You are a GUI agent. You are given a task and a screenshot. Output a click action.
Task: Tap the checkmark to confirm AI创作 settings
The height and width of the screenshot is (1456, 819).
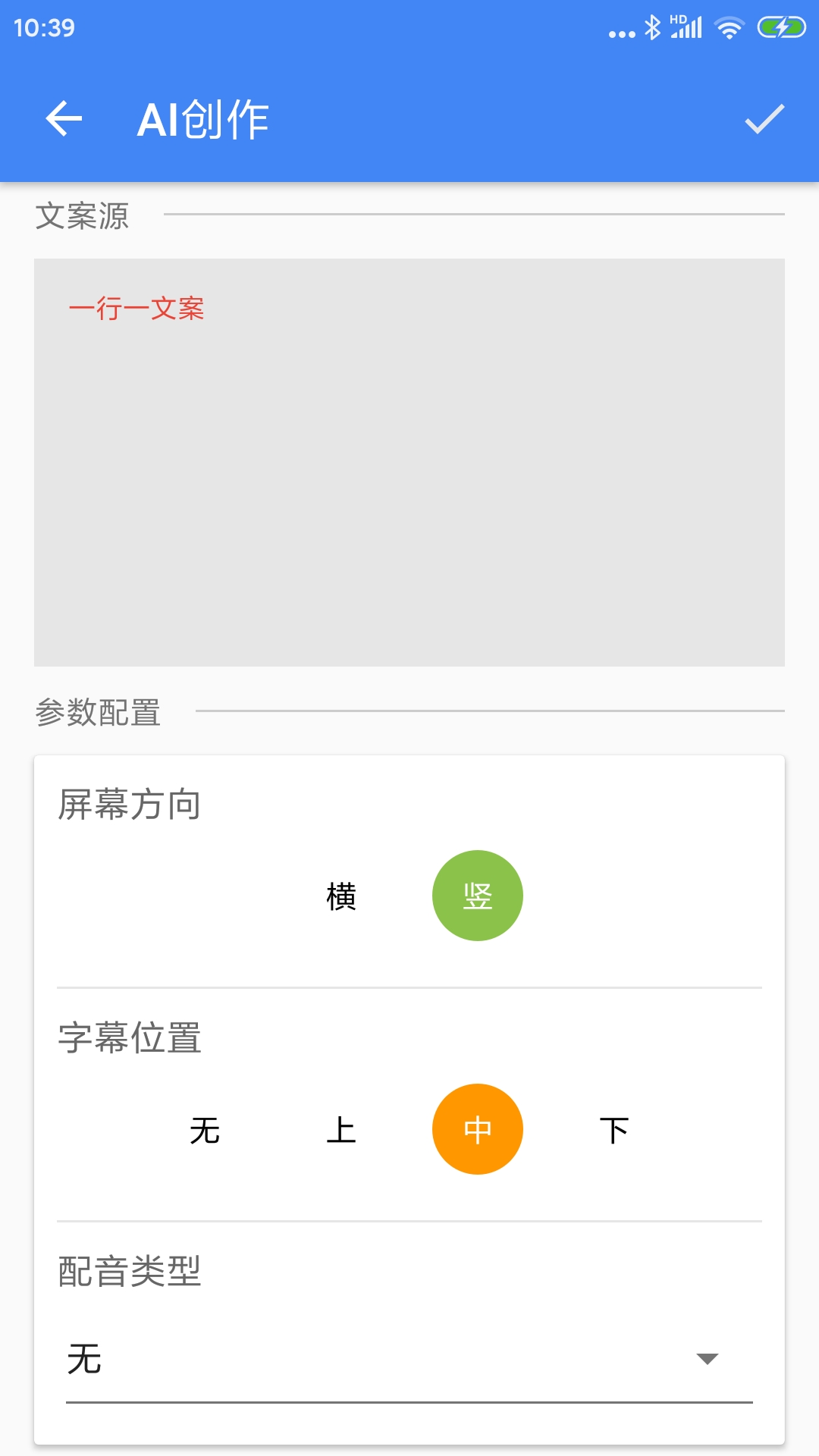click(764, 119)
